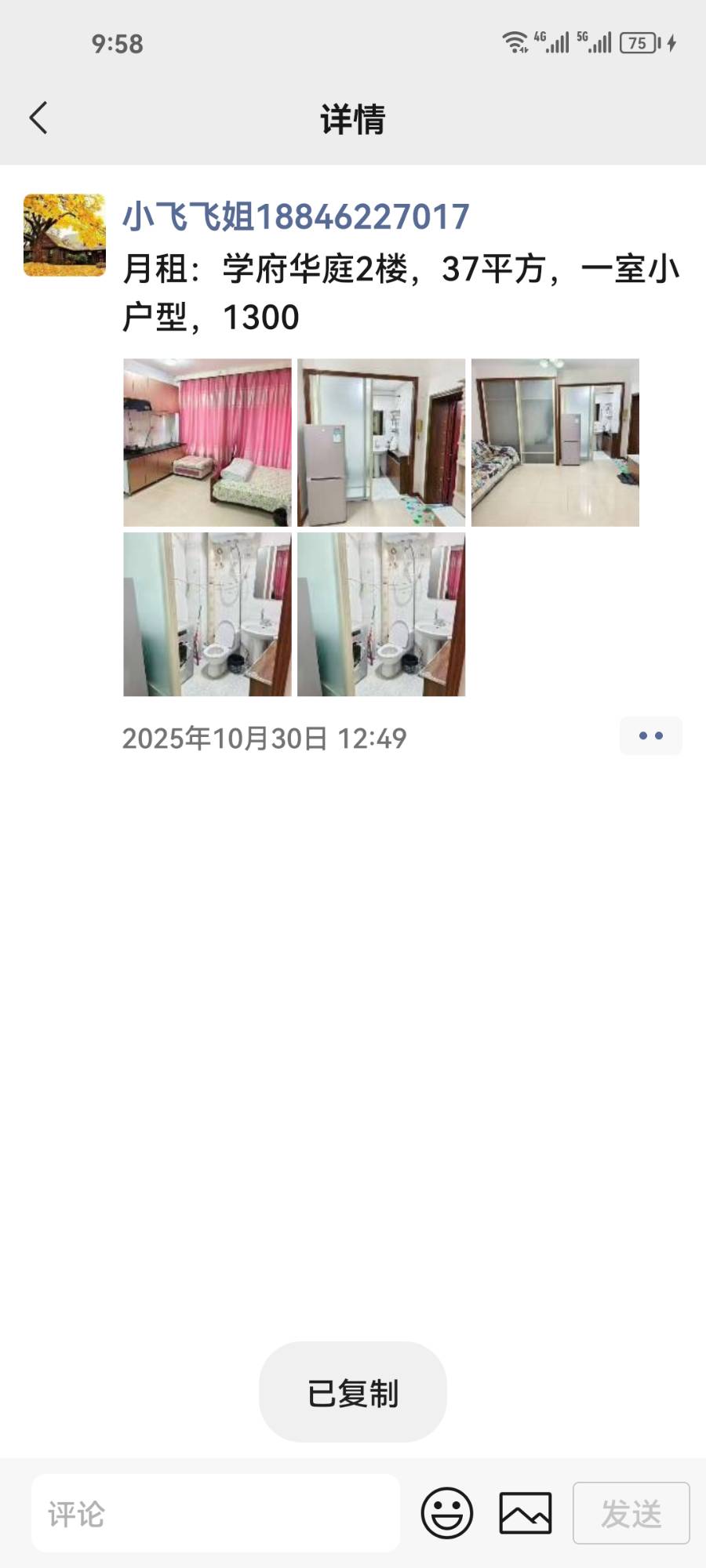View the photo with pink curtains

click(207, 442)
